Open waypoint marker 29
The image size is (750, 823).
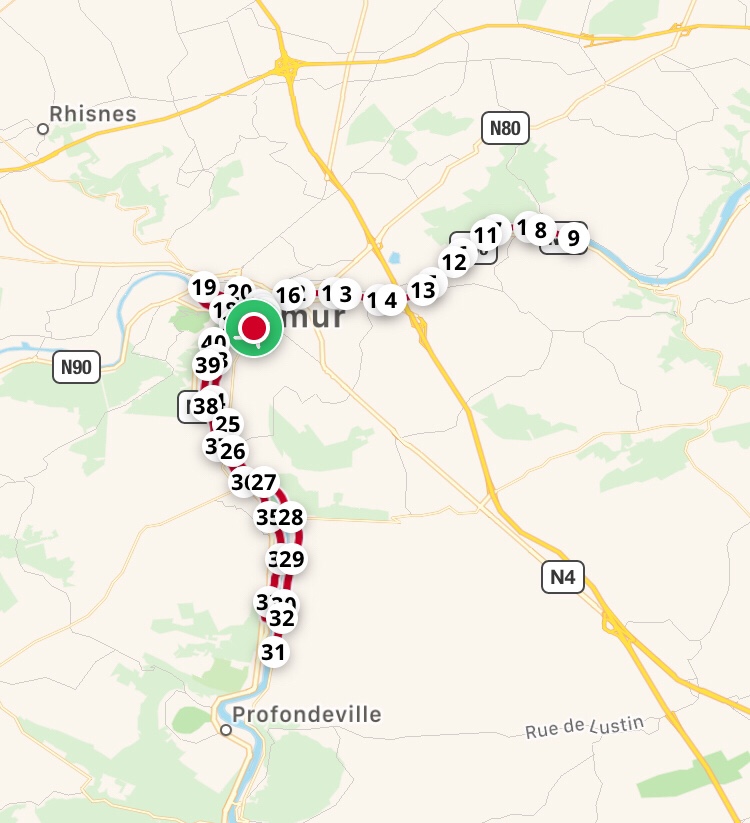292,559
